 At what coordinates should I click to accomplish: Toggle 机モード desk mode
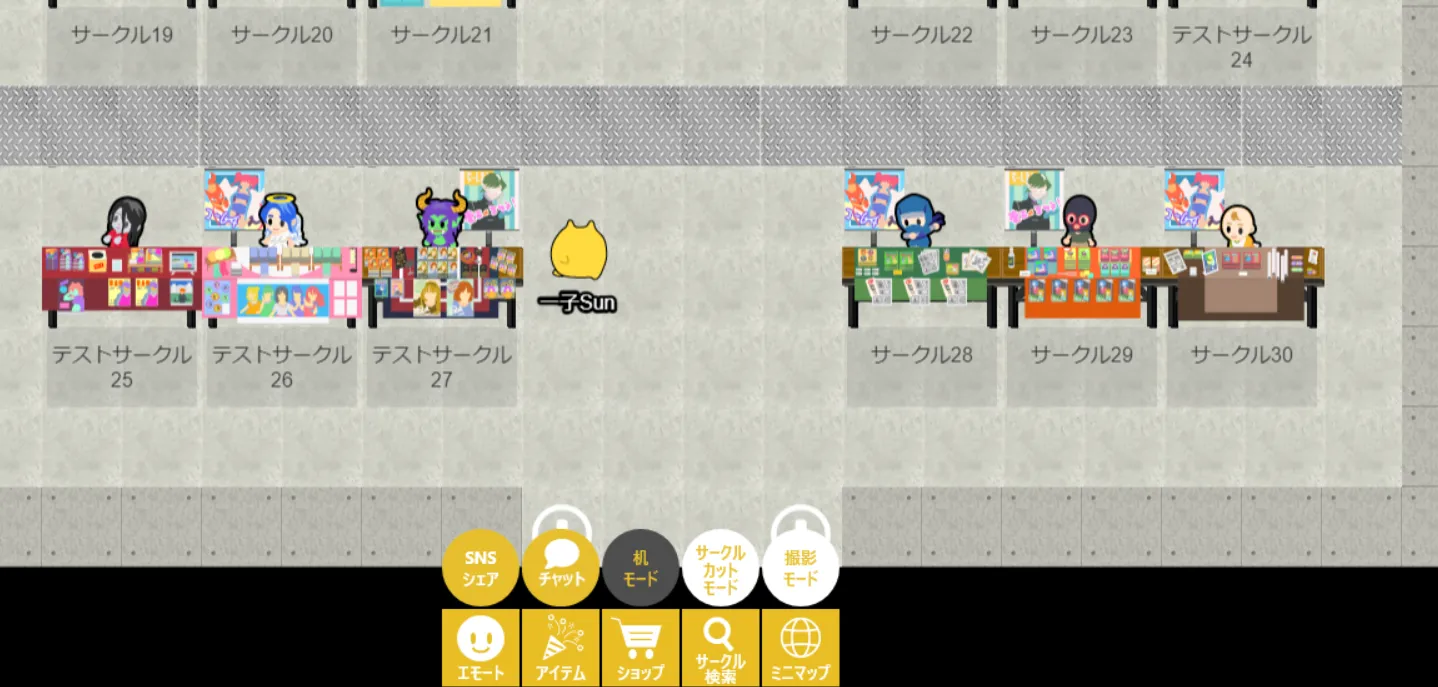point(641,568)
